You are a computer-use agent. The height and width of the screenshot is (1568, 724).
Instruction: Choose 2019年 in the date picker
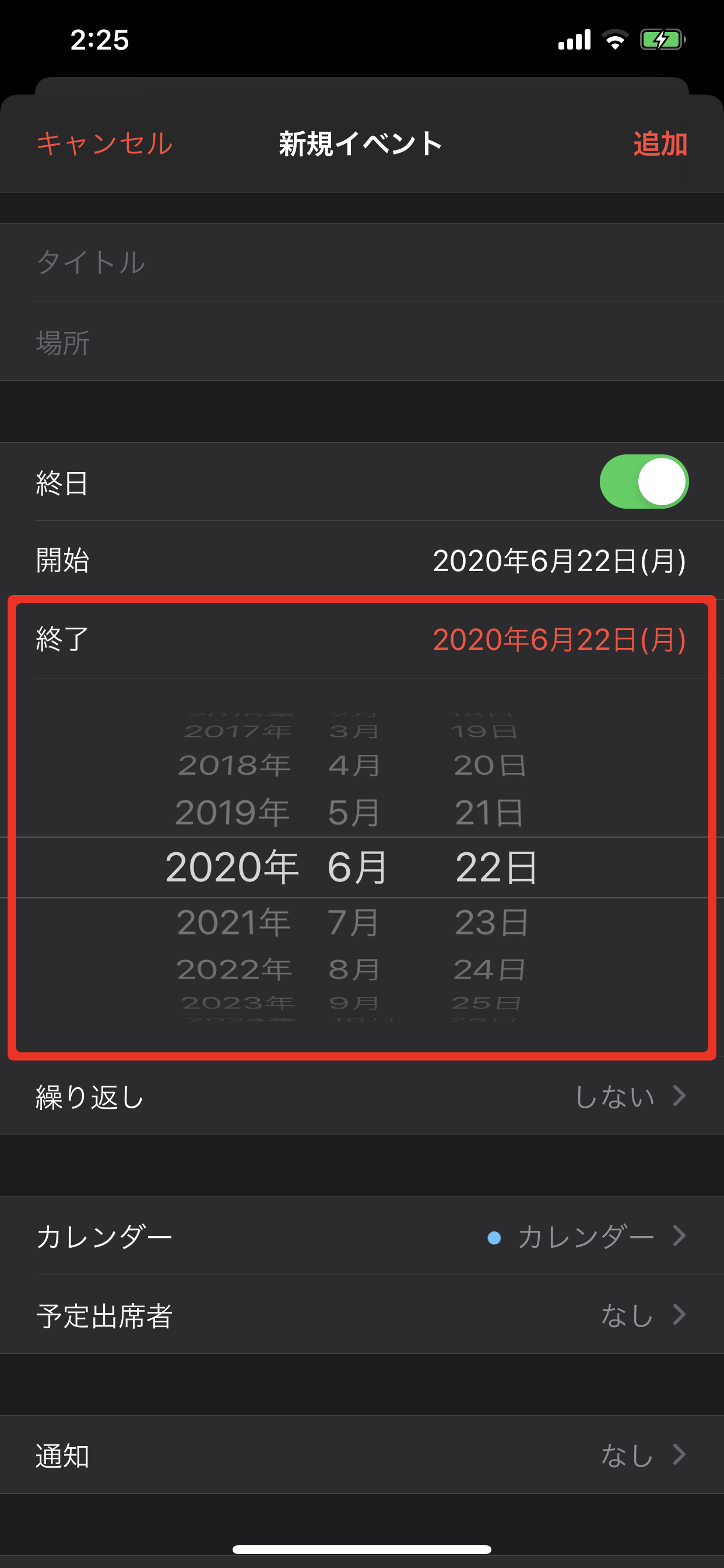click(x=232, y=812)
